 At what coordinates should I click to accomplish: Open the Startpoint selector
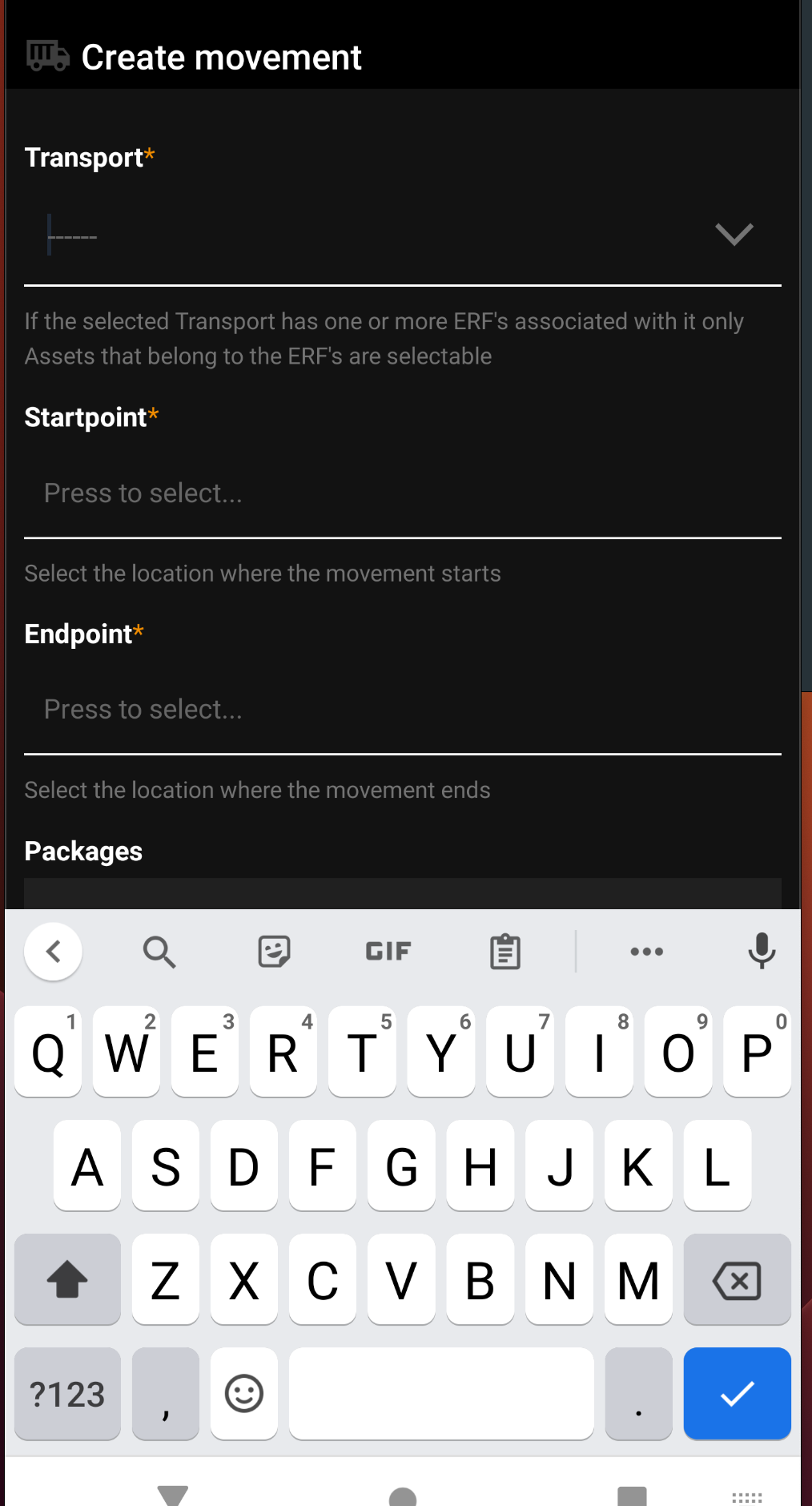(x=320, y=493)
